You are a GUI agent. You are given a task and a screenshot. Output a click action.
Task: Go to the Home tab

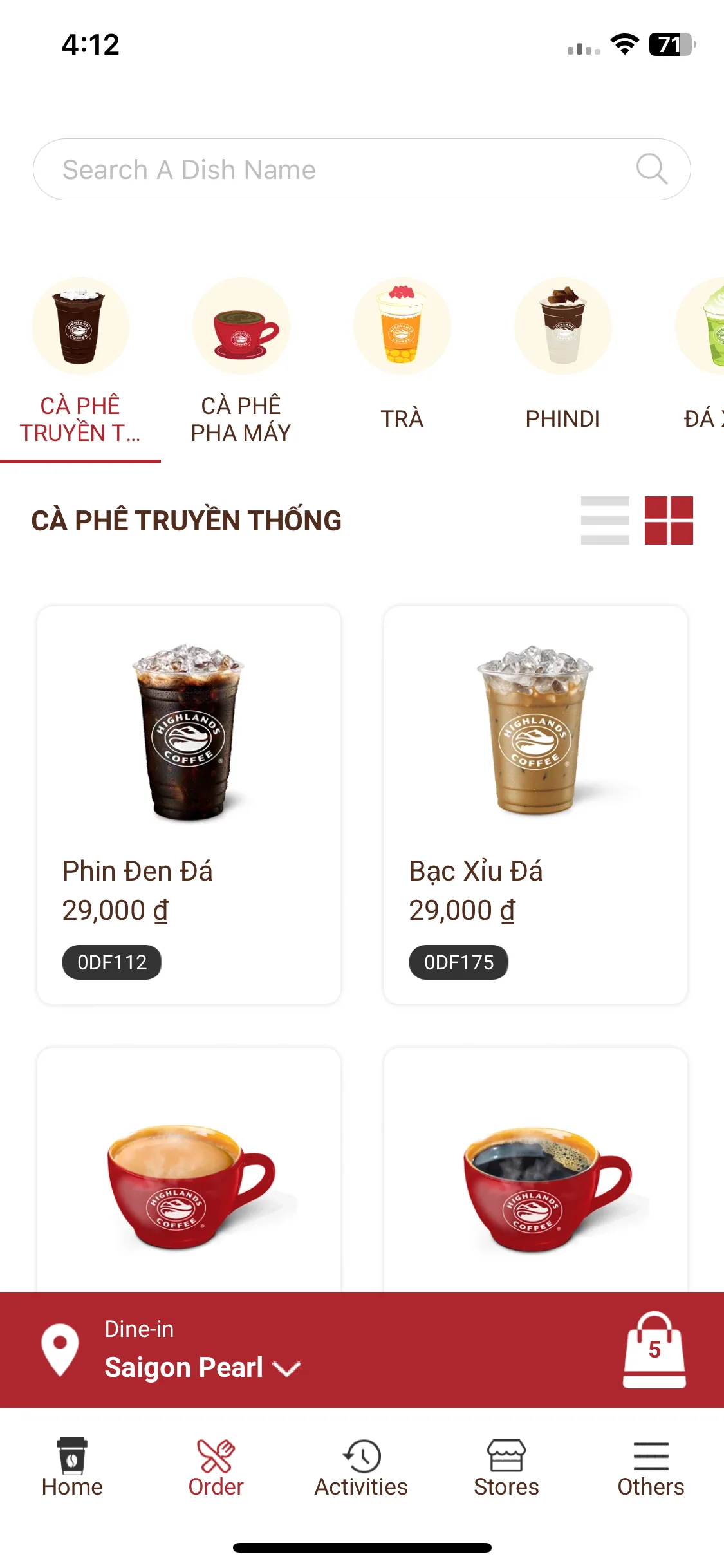72,1468
